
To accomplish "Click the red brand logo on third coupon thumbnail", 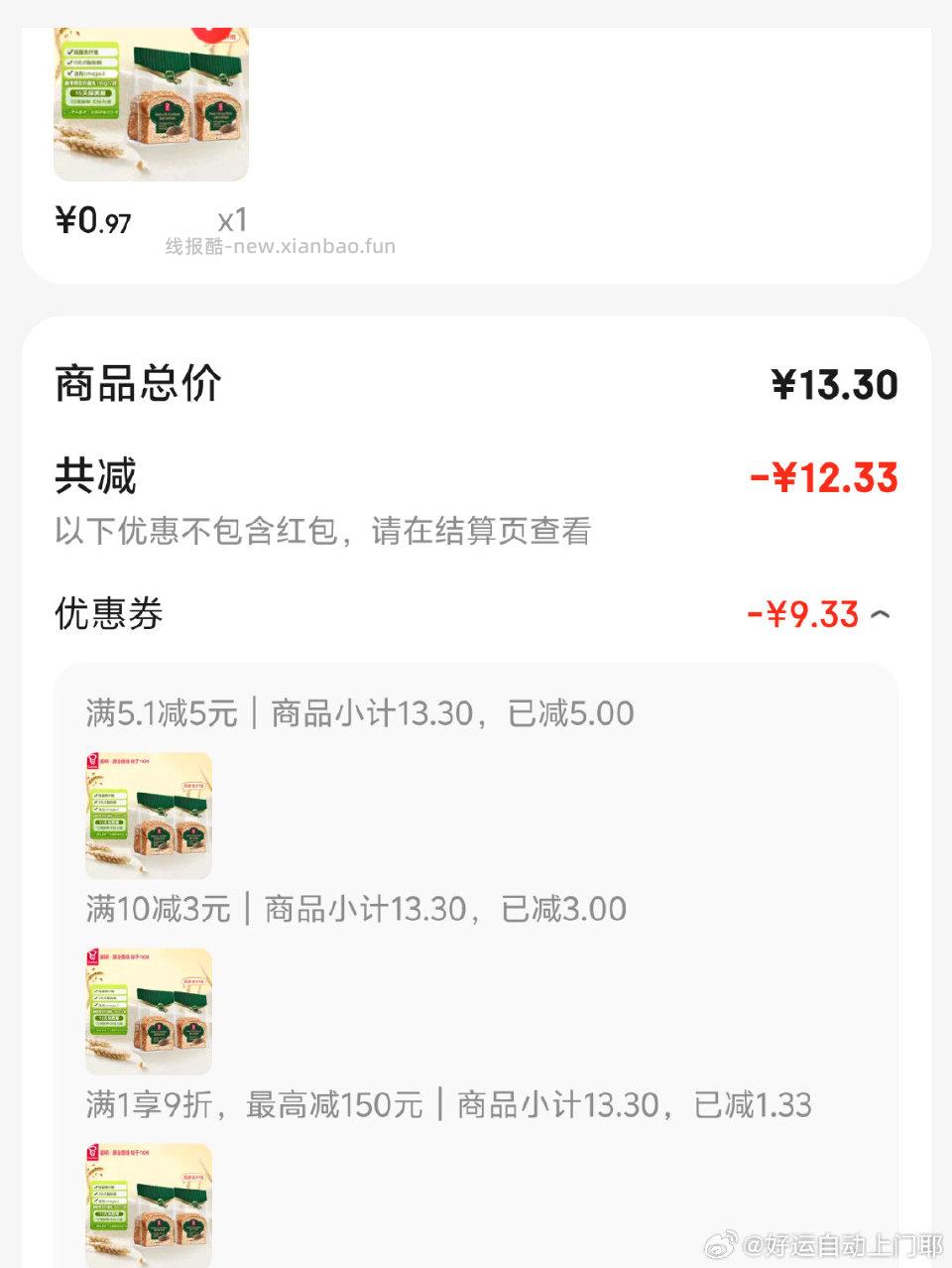I will pos(92,1153).
